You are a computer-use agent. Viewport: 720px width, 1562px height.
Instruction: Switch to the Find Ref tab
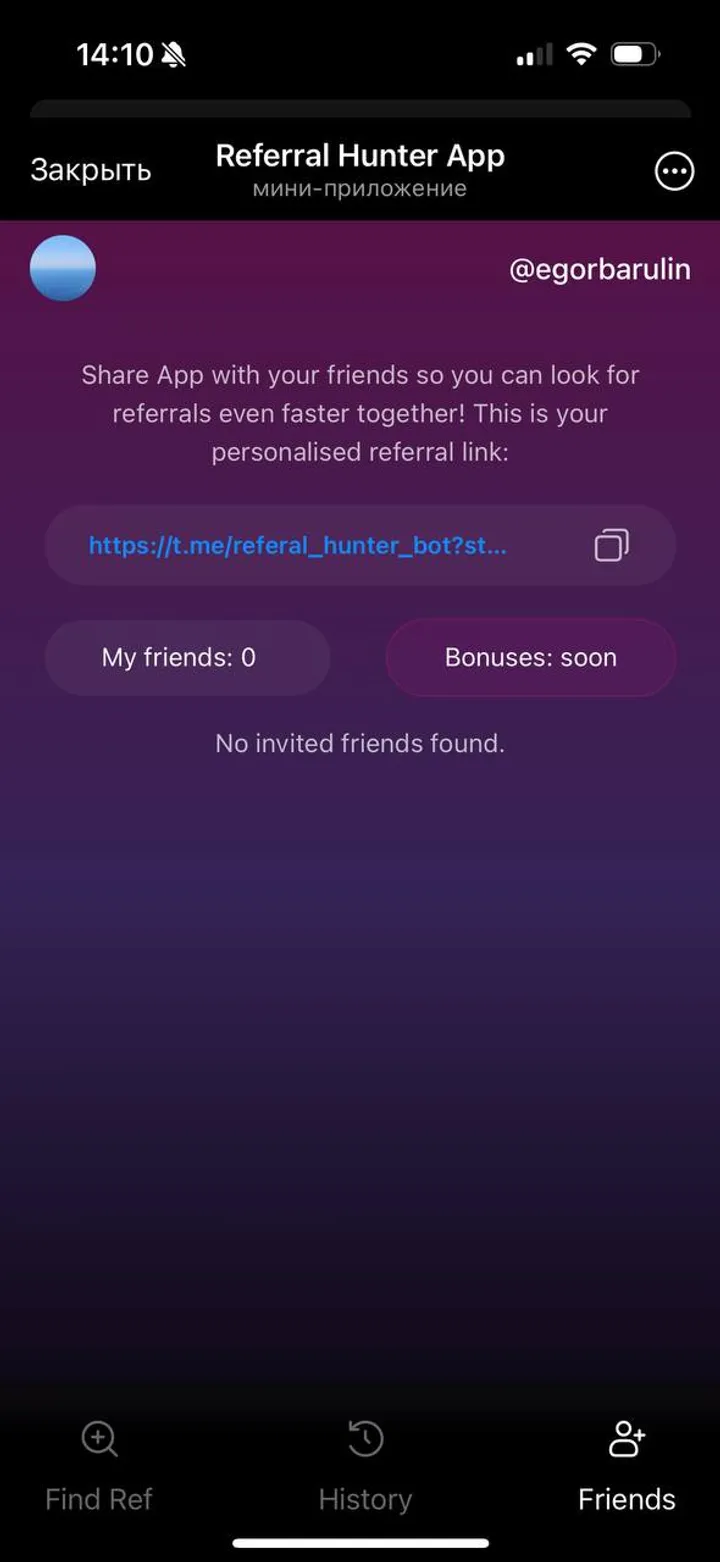[x=97, y=1468]
